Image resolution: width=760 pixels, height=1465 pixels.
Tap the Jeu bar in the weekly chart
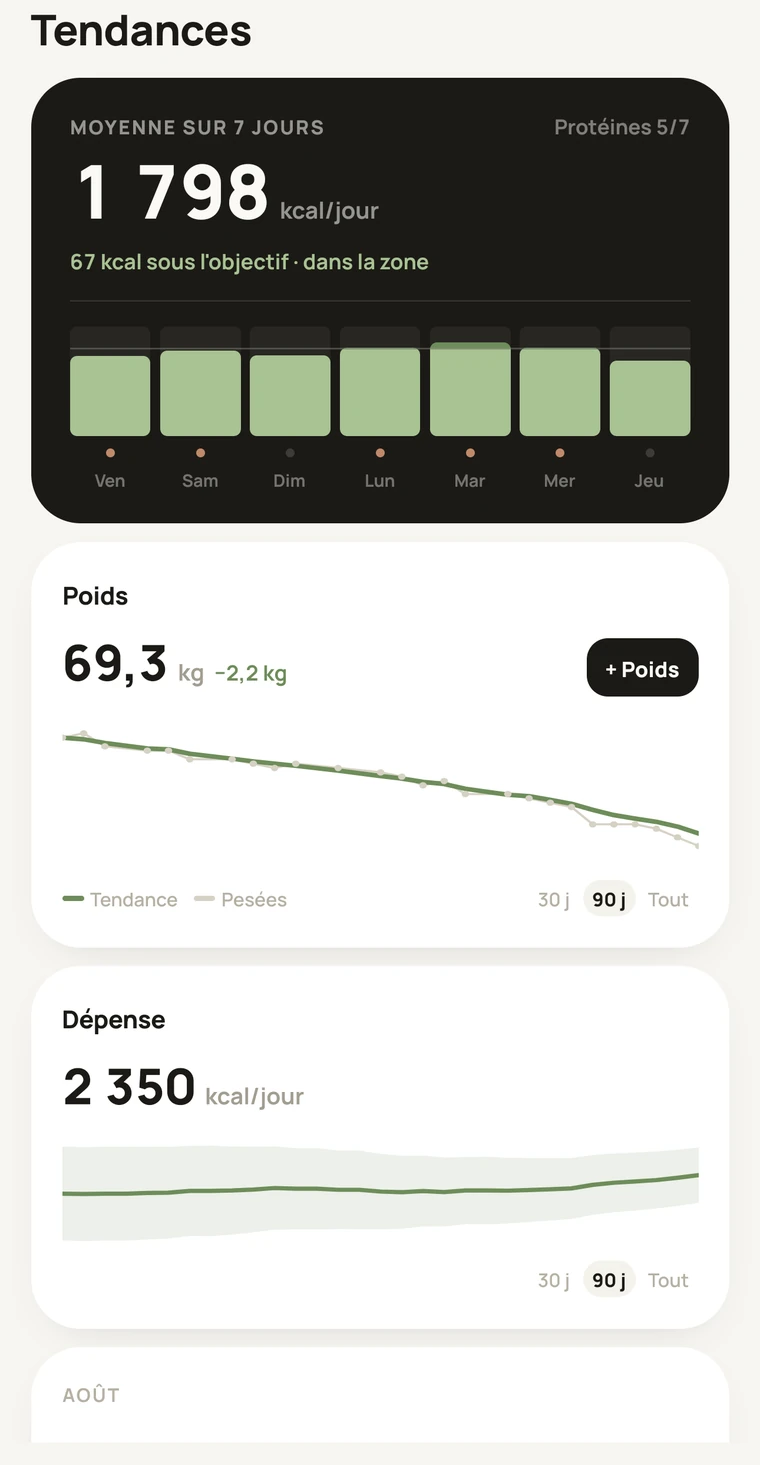tap(650, 398)
